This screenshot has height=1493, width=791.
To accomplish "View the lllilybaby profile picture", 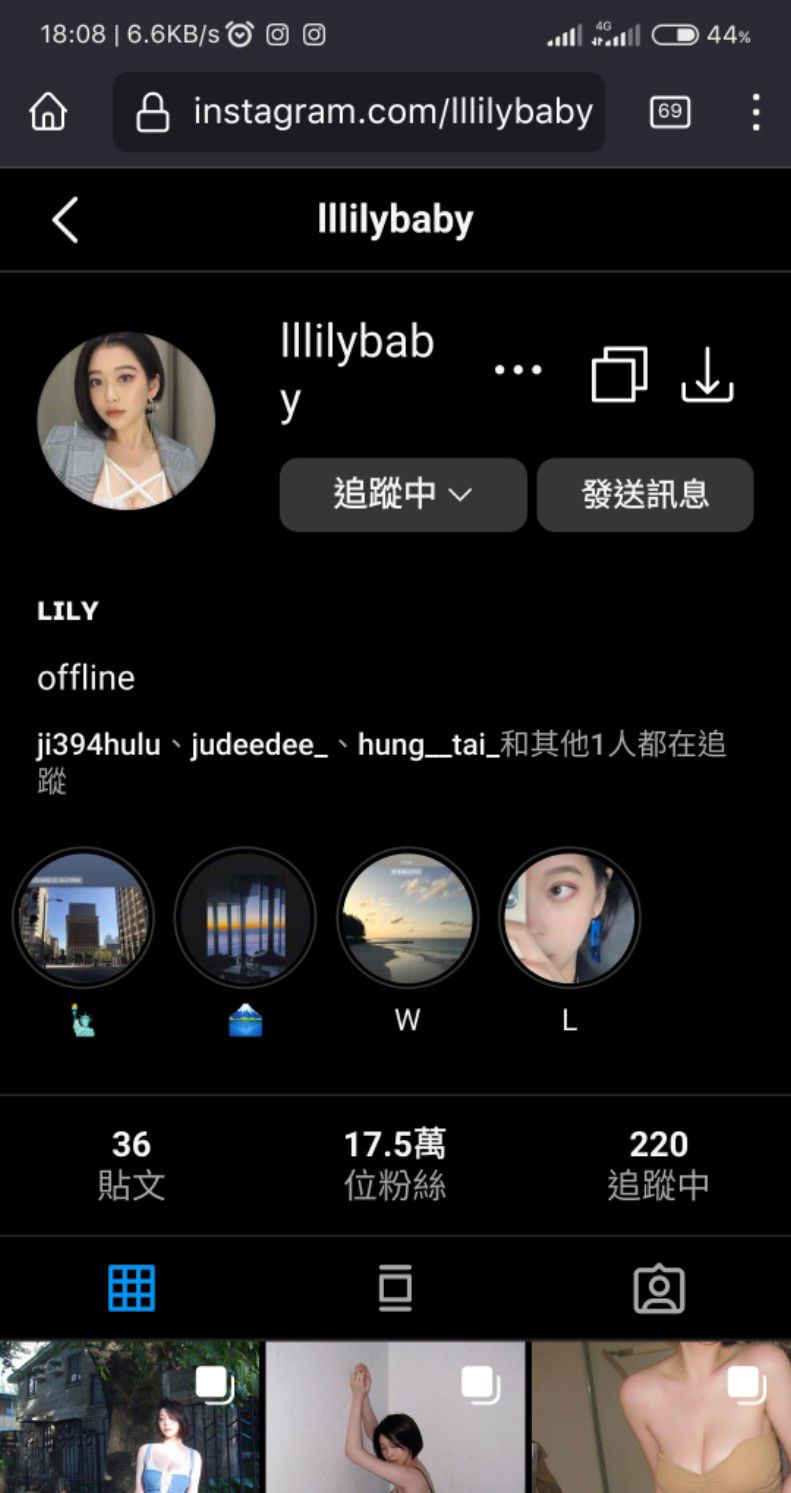I will [x=126, y=421].
